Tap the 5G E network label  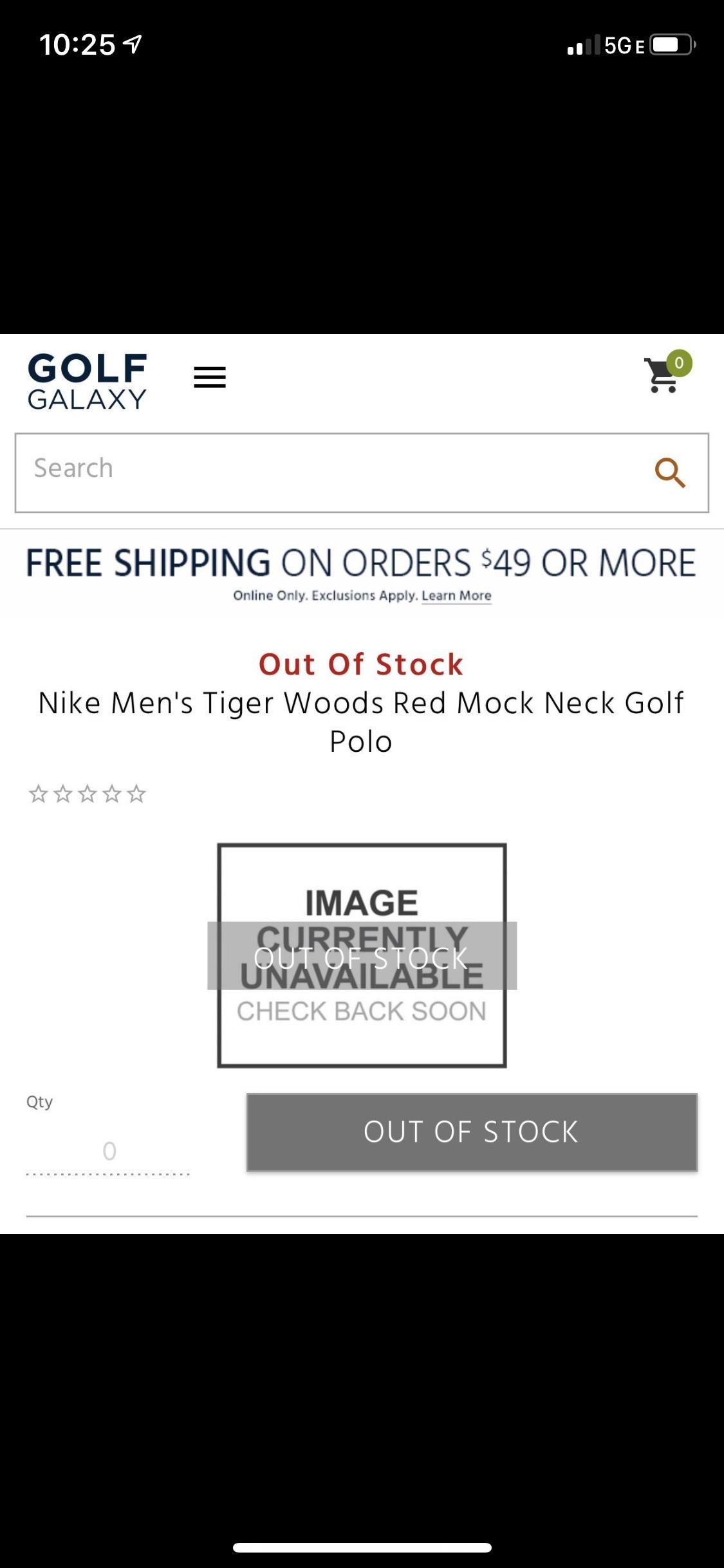click(621, 45)
